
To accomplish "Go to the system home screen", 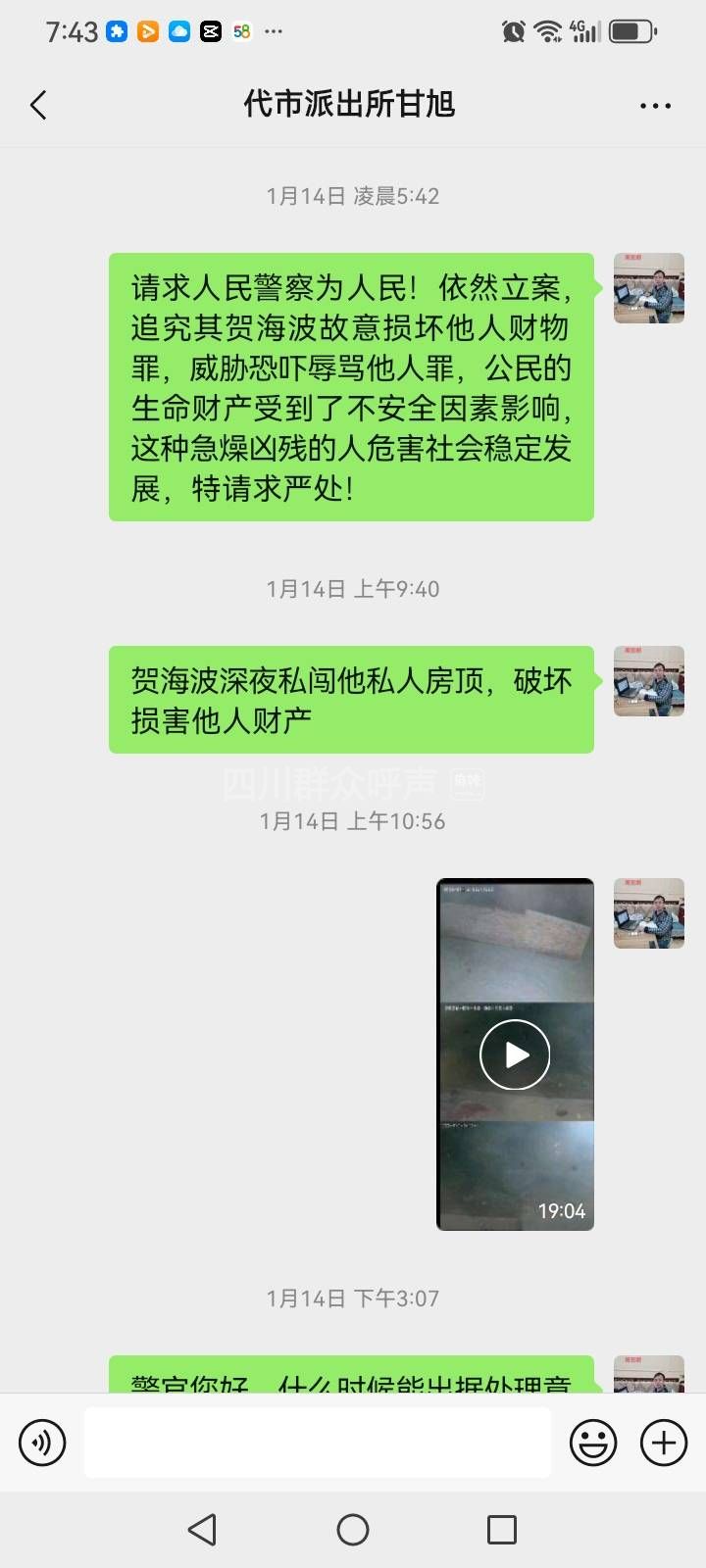I will point(353,1529).
